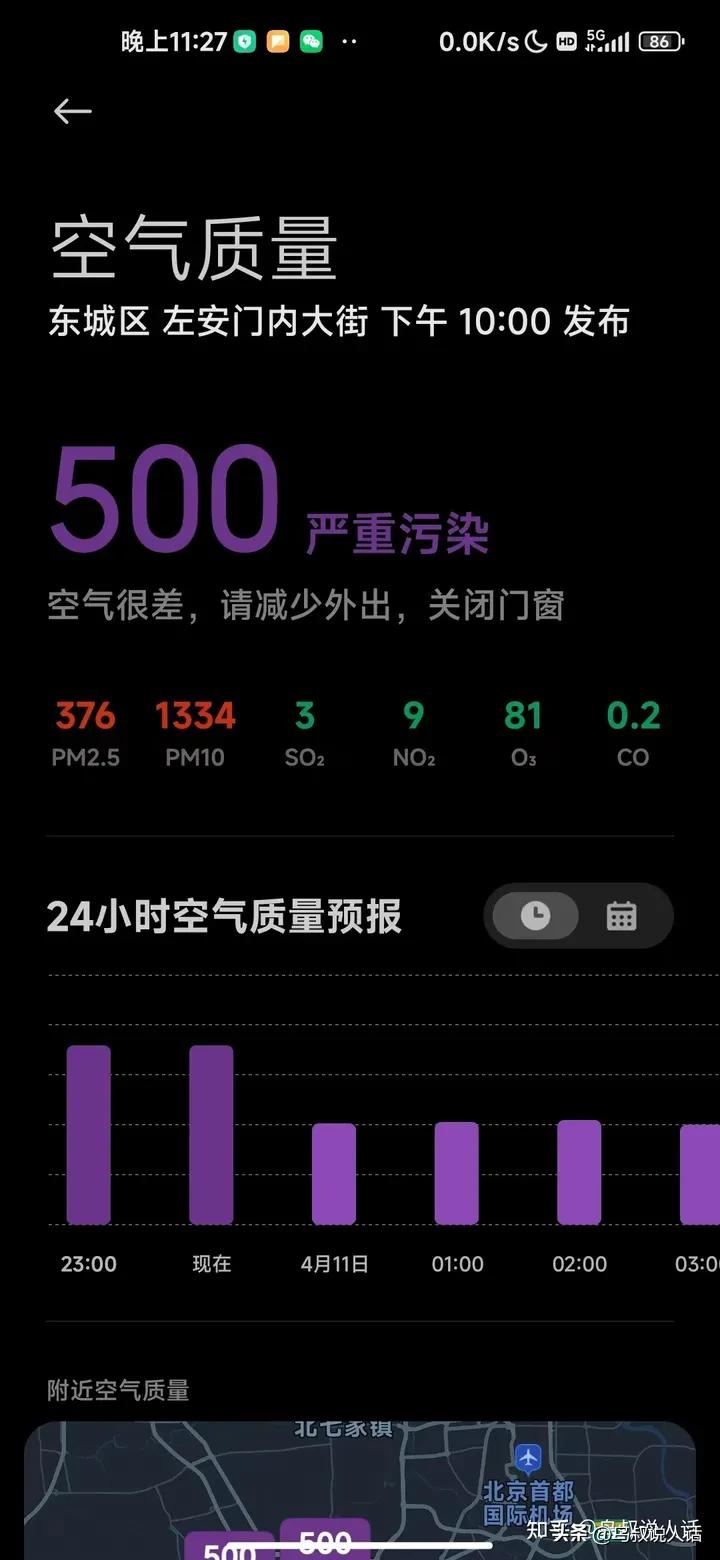Viewport: 720px width, 1560px height.
Task: Open the nearby air quality map
Action: point(360,1490)
